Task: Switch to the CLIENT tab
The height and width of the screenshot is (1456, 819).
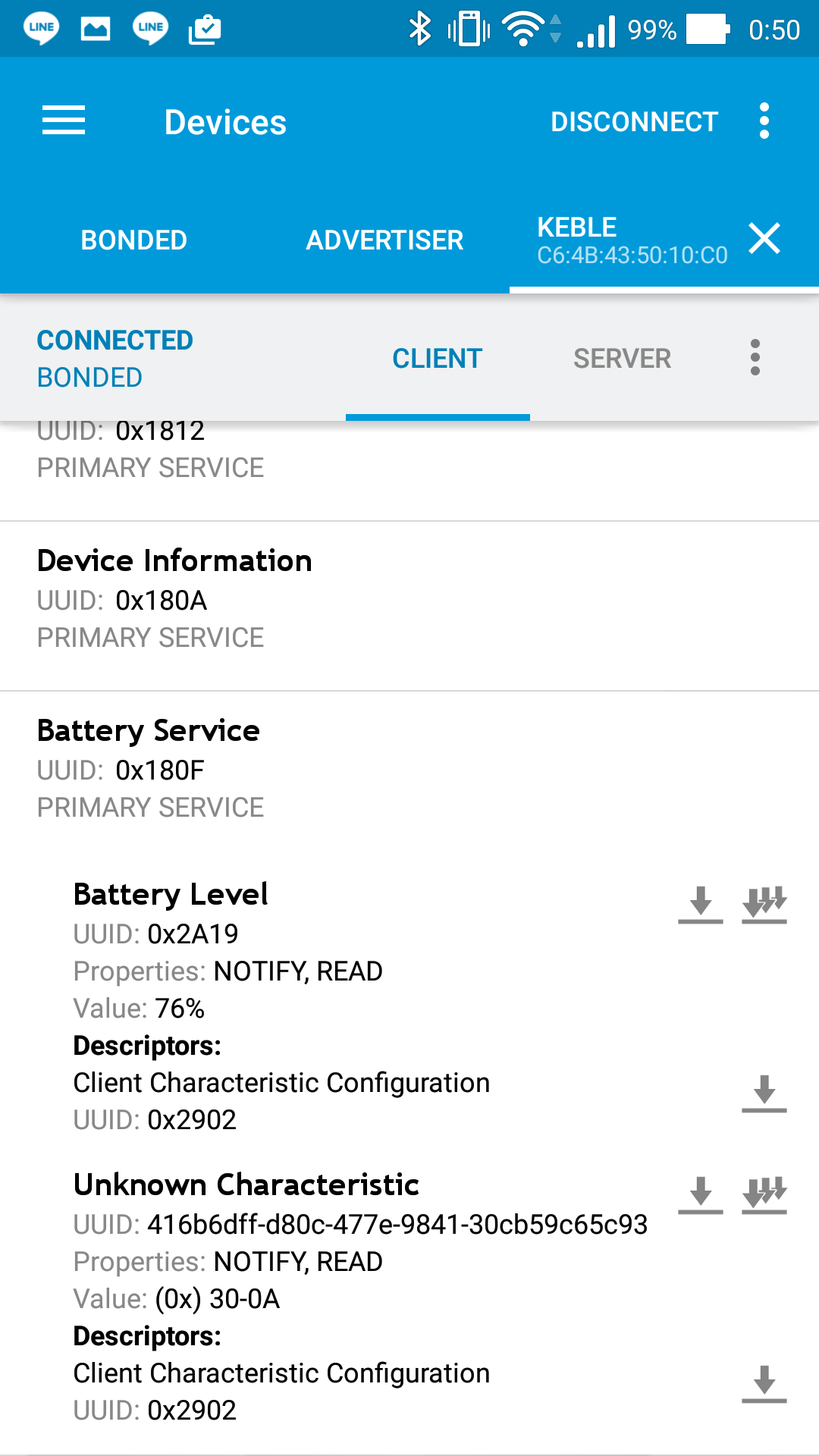Action: click(437, 358)
